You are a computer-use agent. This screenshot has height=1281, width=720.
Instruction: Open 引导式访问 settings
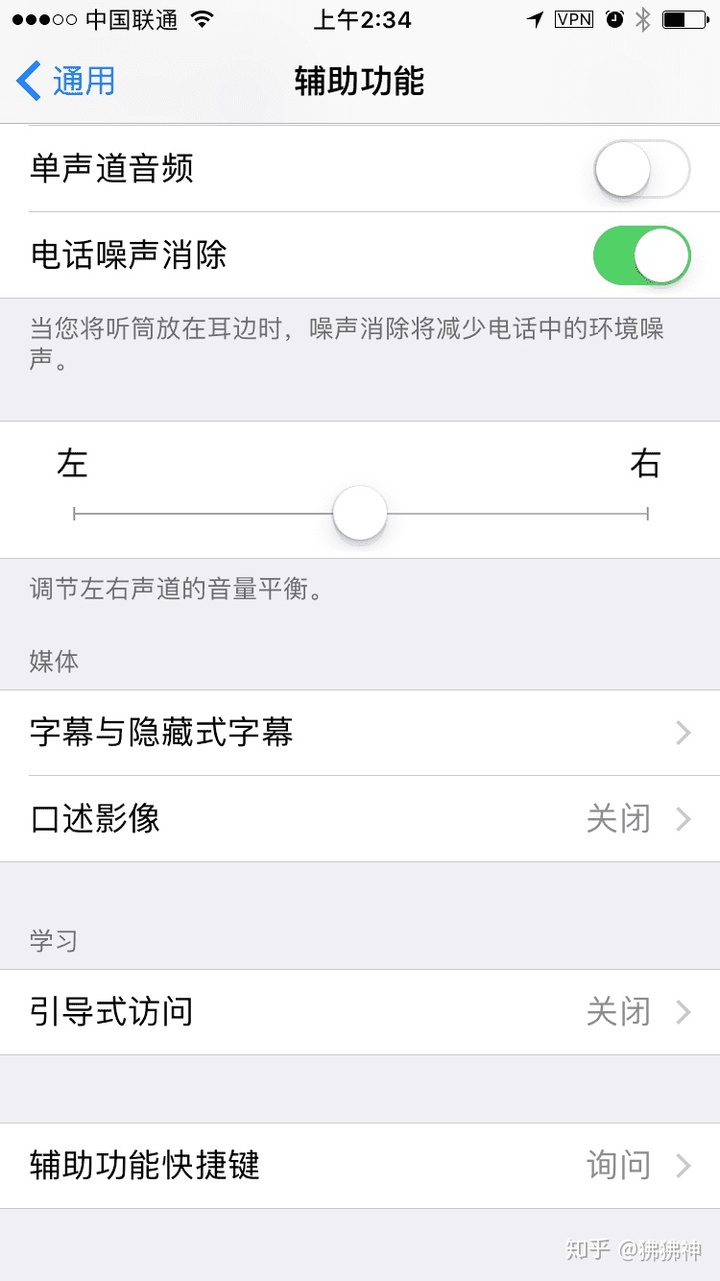pos(360,1012)
